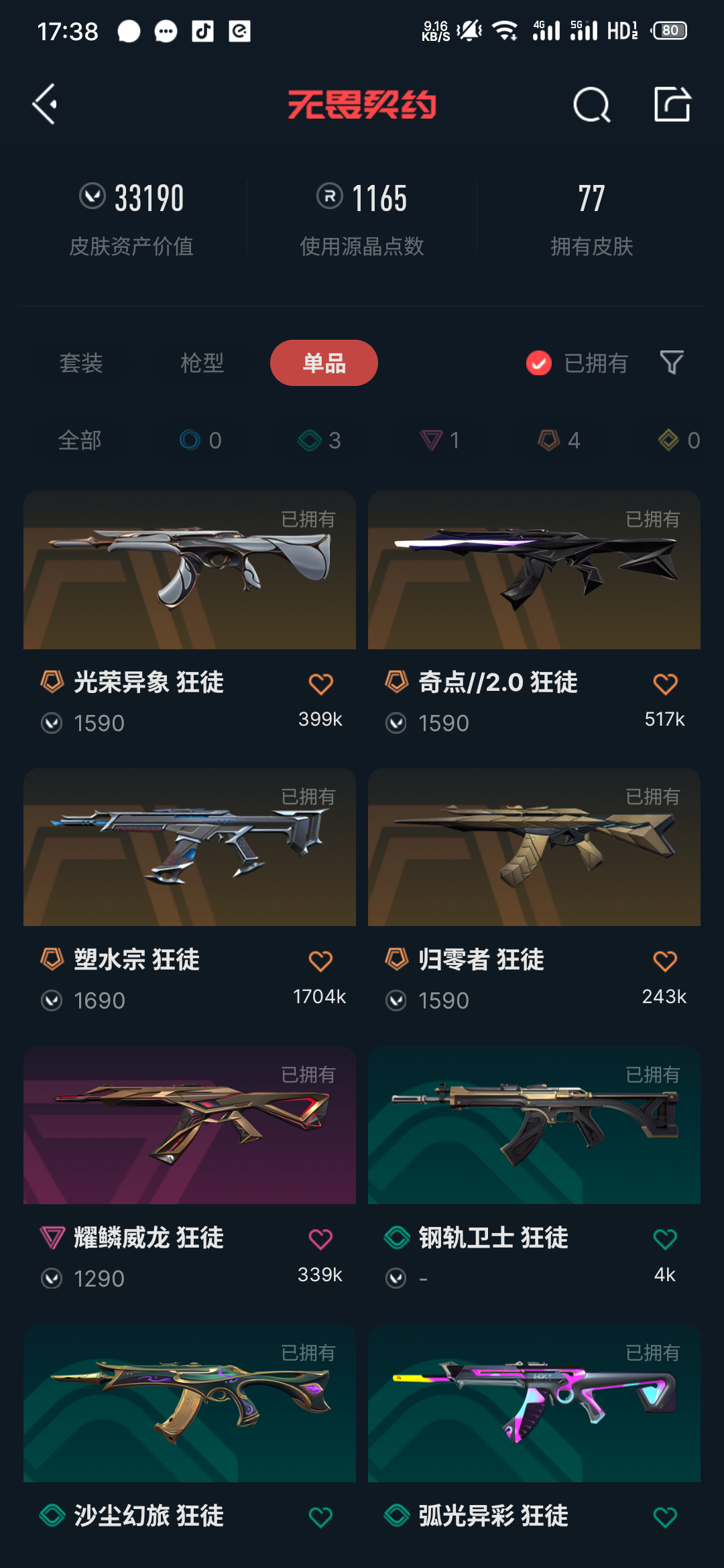Open the 奇点//2.0 狂徒 skin card
This screenshot has height=1568, width=724.
point(534,570)
